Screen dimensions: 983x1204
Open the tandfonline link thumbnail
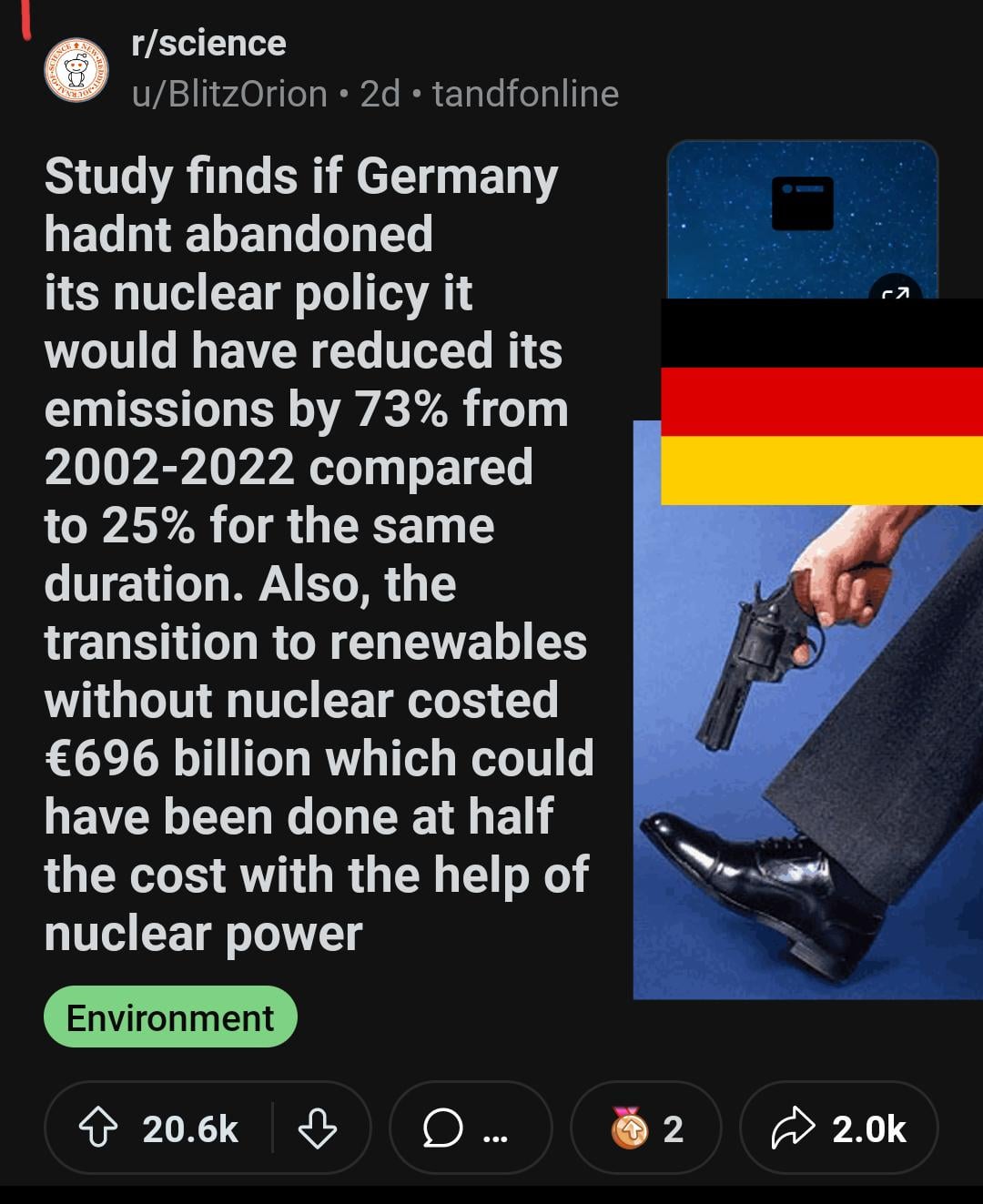tap(802, 218)
